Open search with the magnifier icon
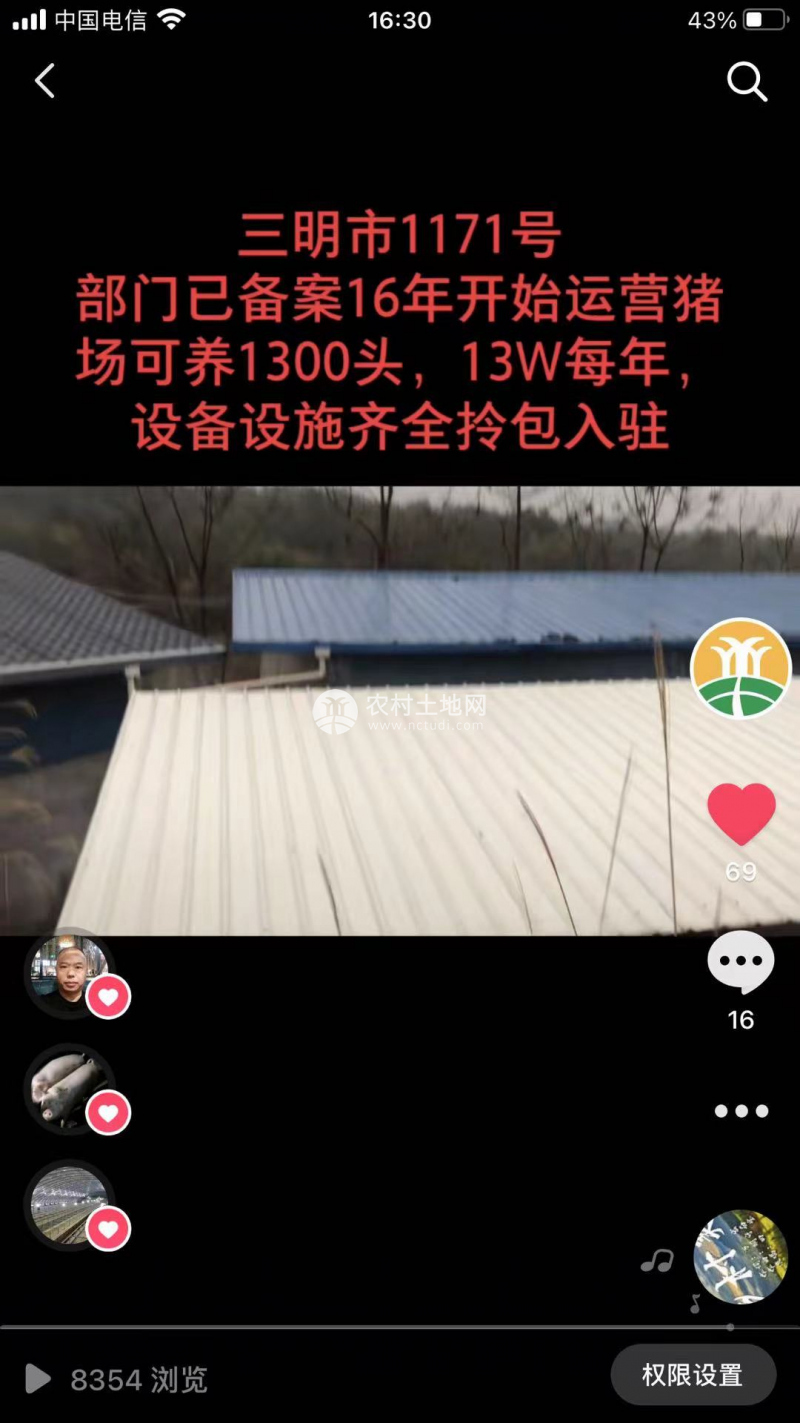 [x=746, y=81]
